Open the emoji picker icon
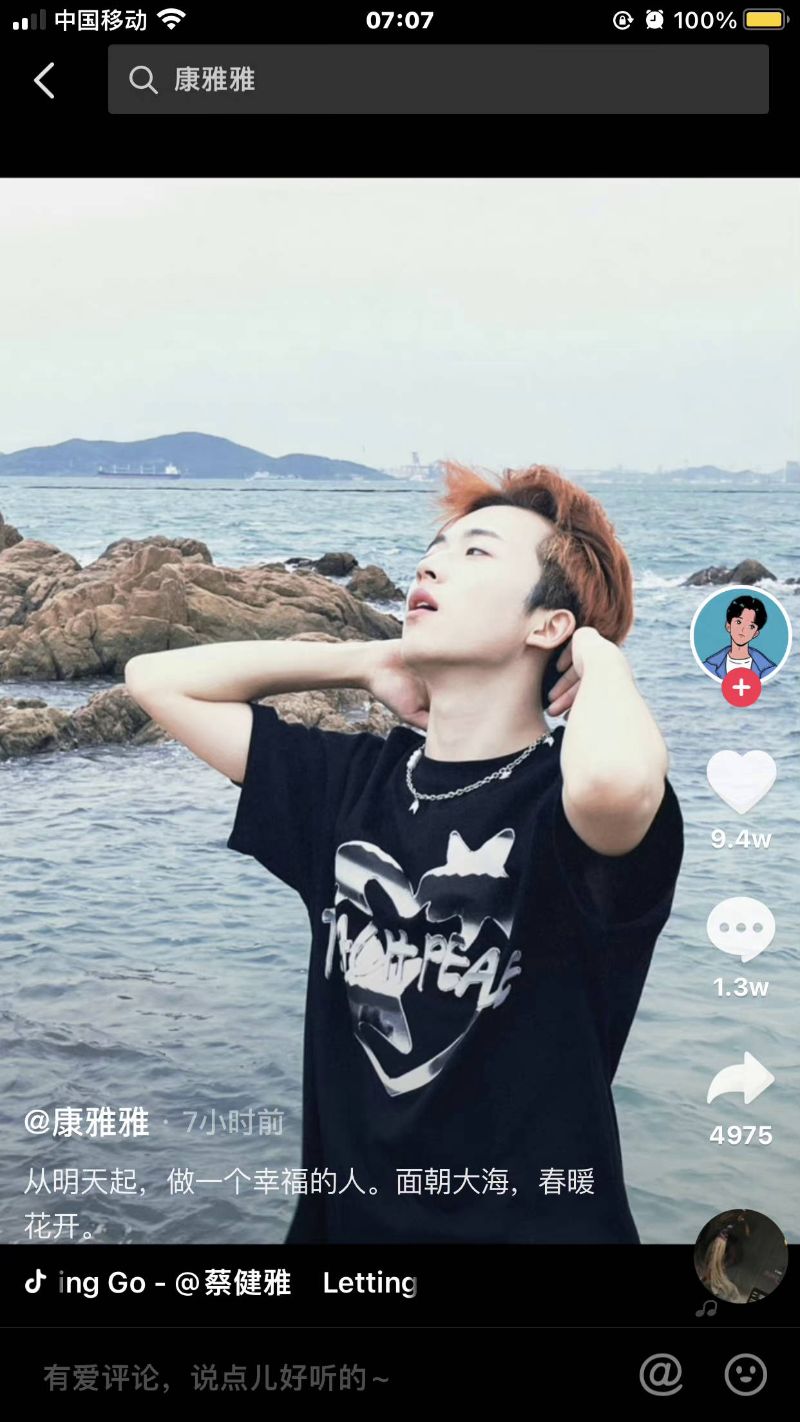The width and height of the screenshot is (800, 1422). pyautogui.click(x=746, y=1375)
